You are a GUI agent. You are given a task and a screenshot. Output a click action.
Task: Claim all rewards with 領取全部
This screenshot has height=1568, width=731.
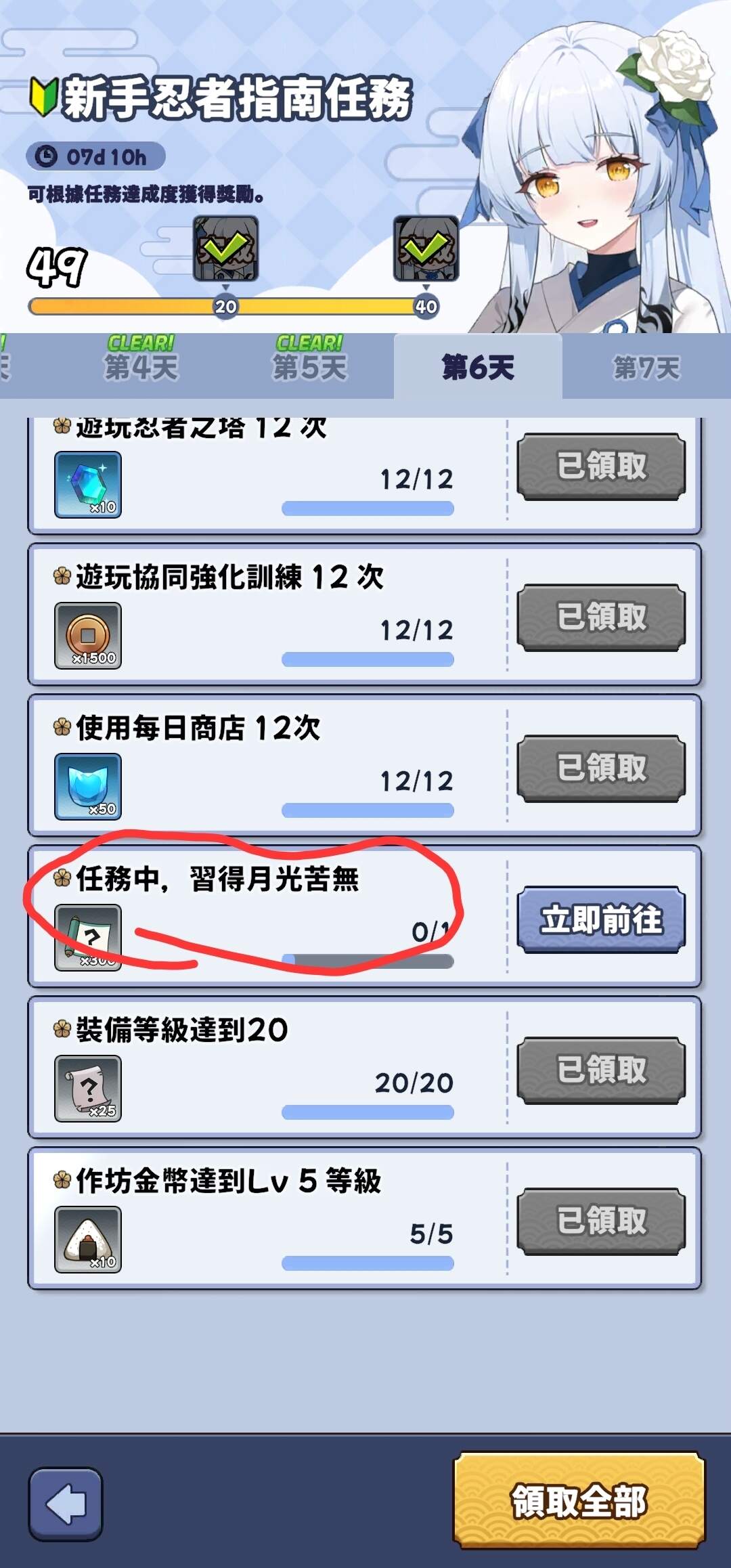click(x=579, y=1501)
